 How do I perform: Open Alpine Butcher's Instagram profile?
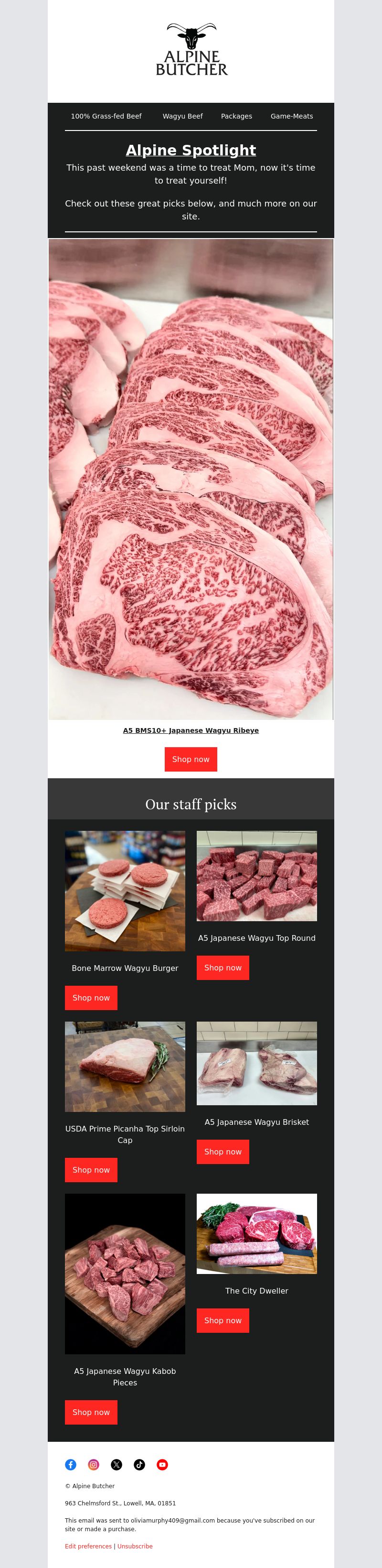coord(94,1465)
